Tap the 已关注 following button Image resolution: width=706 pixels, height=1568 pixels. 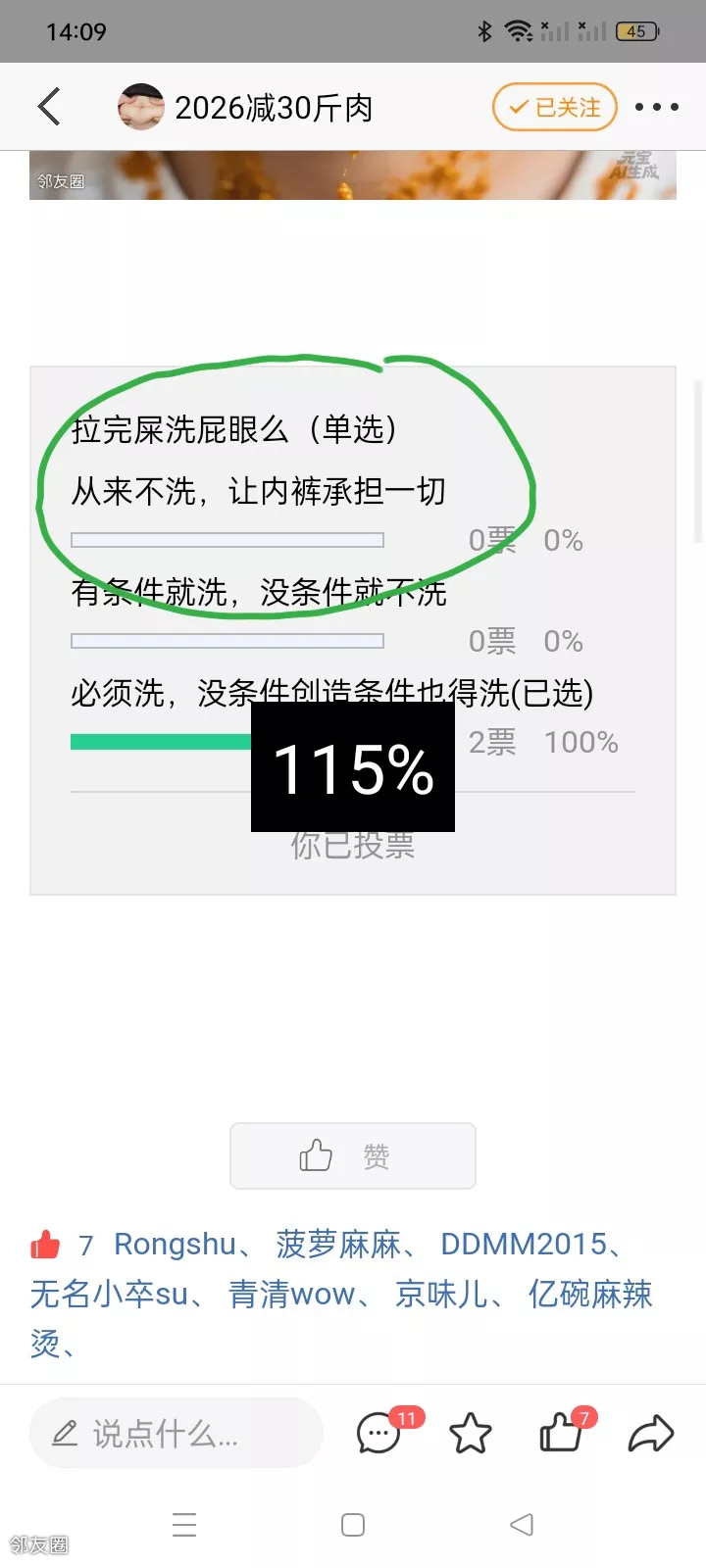(x=555, y=107)
